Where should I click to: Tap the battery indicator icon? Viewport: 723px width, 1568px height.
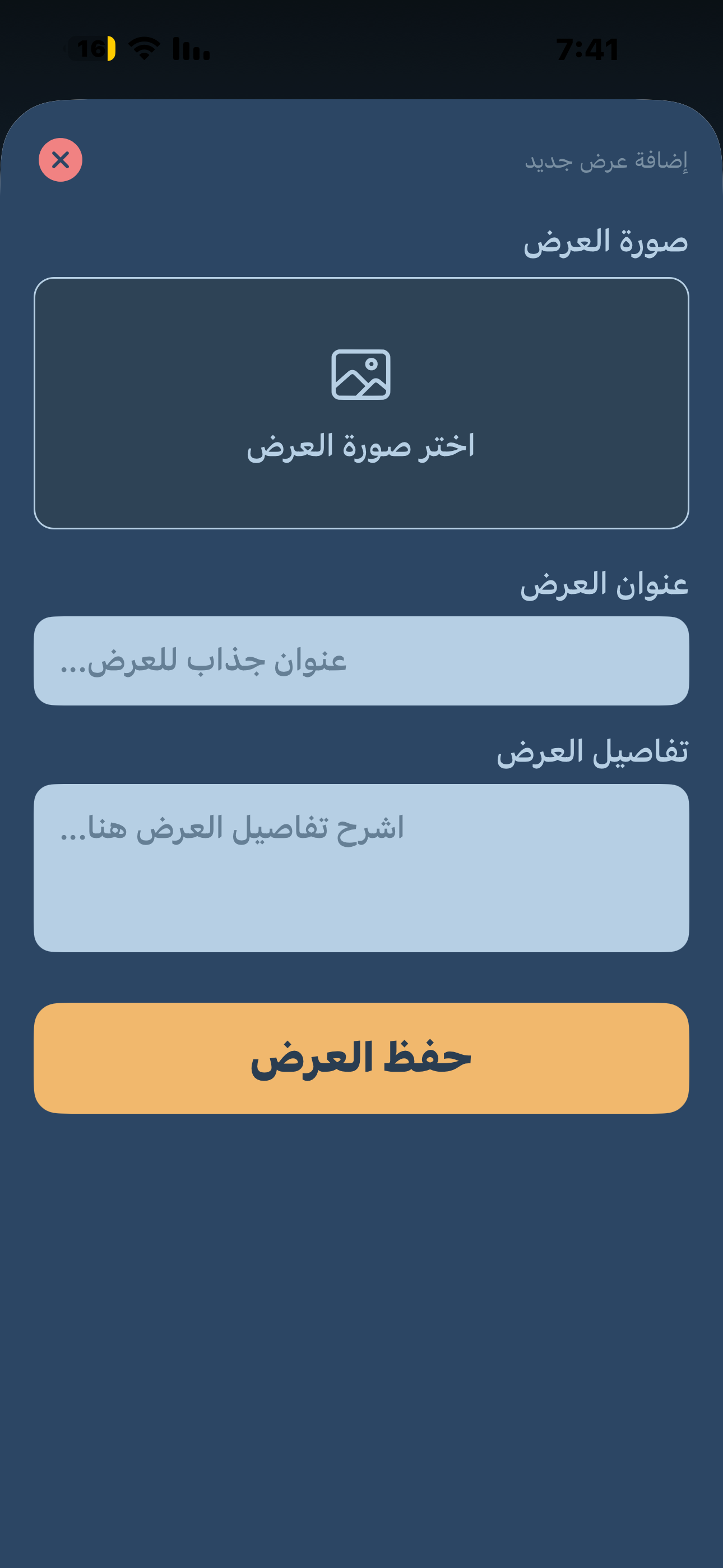[90, 49]
